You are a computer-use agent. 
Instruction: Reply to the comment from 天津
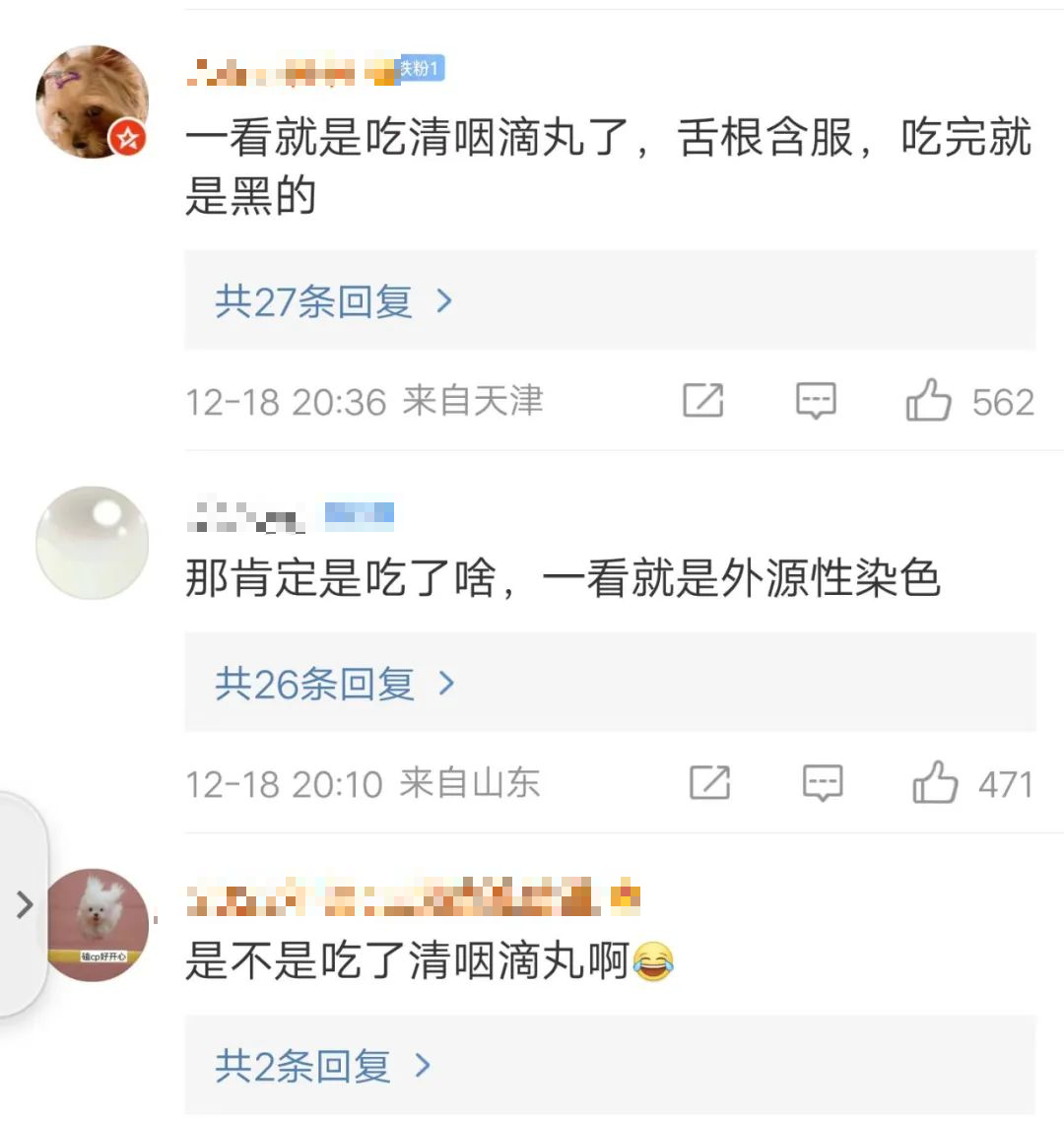(x=816, y=401)
